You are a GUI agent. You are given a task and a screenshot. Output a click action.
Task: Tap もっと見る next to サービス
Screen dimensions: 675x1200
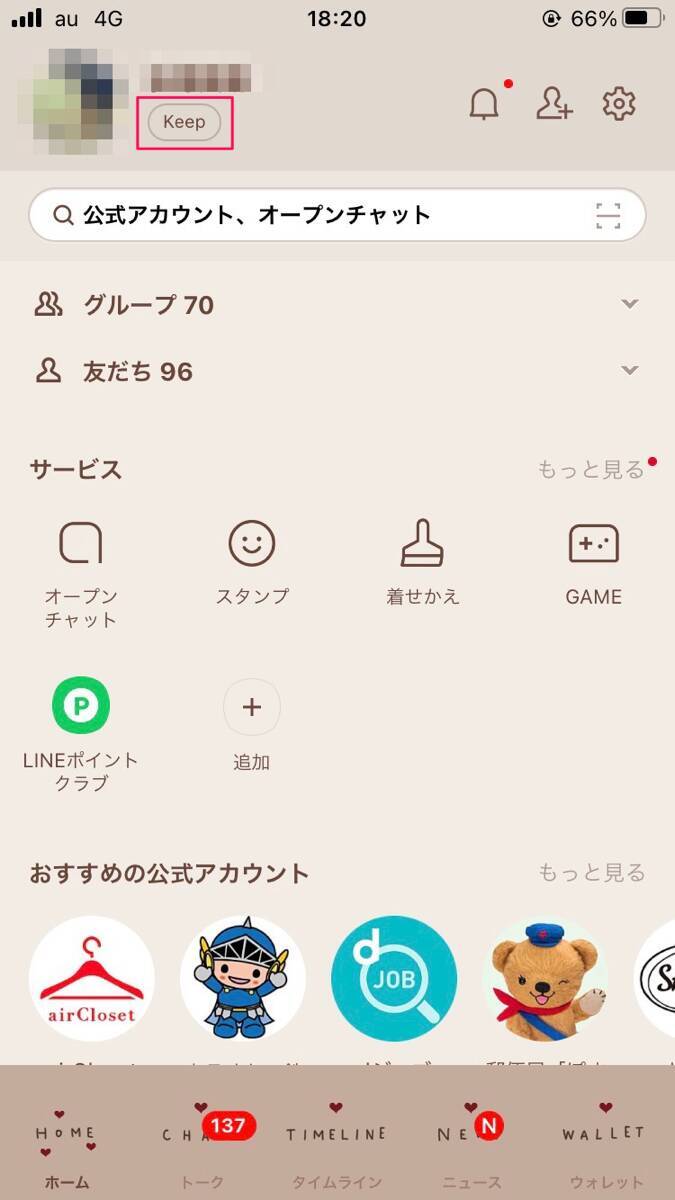[591, 469]
